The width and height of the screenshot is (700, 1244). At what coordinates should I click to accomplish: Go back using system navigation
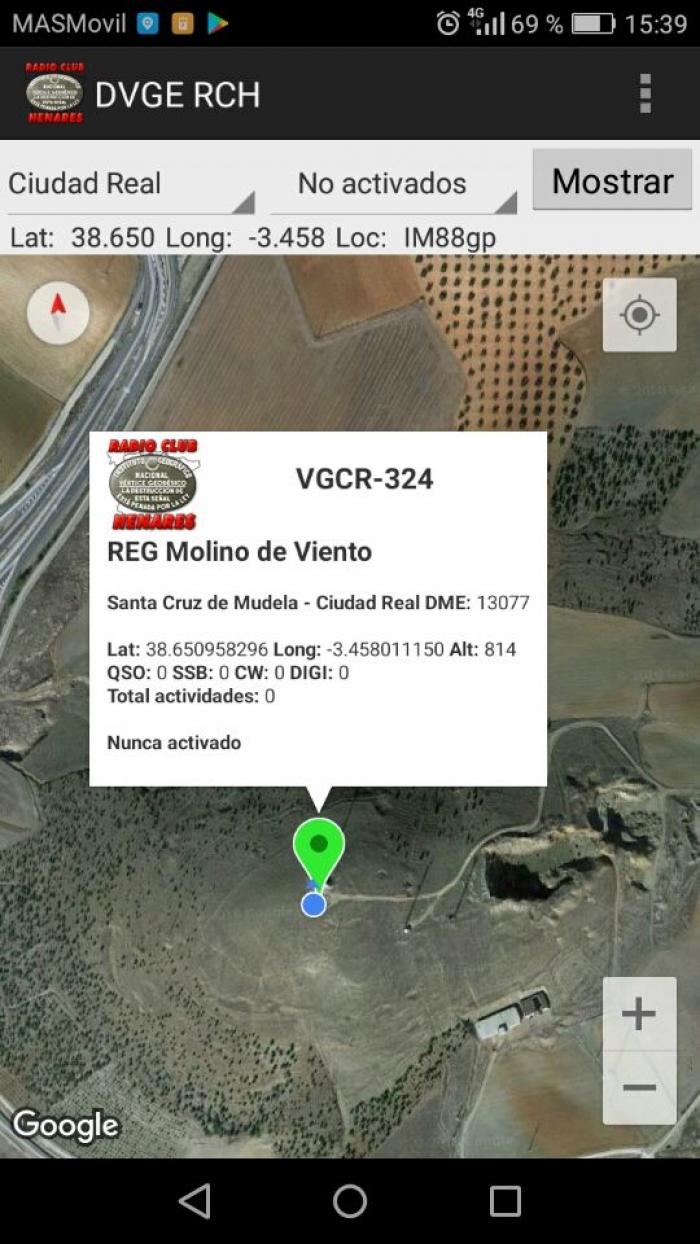pyautogui.click(x=195, y=1201)
